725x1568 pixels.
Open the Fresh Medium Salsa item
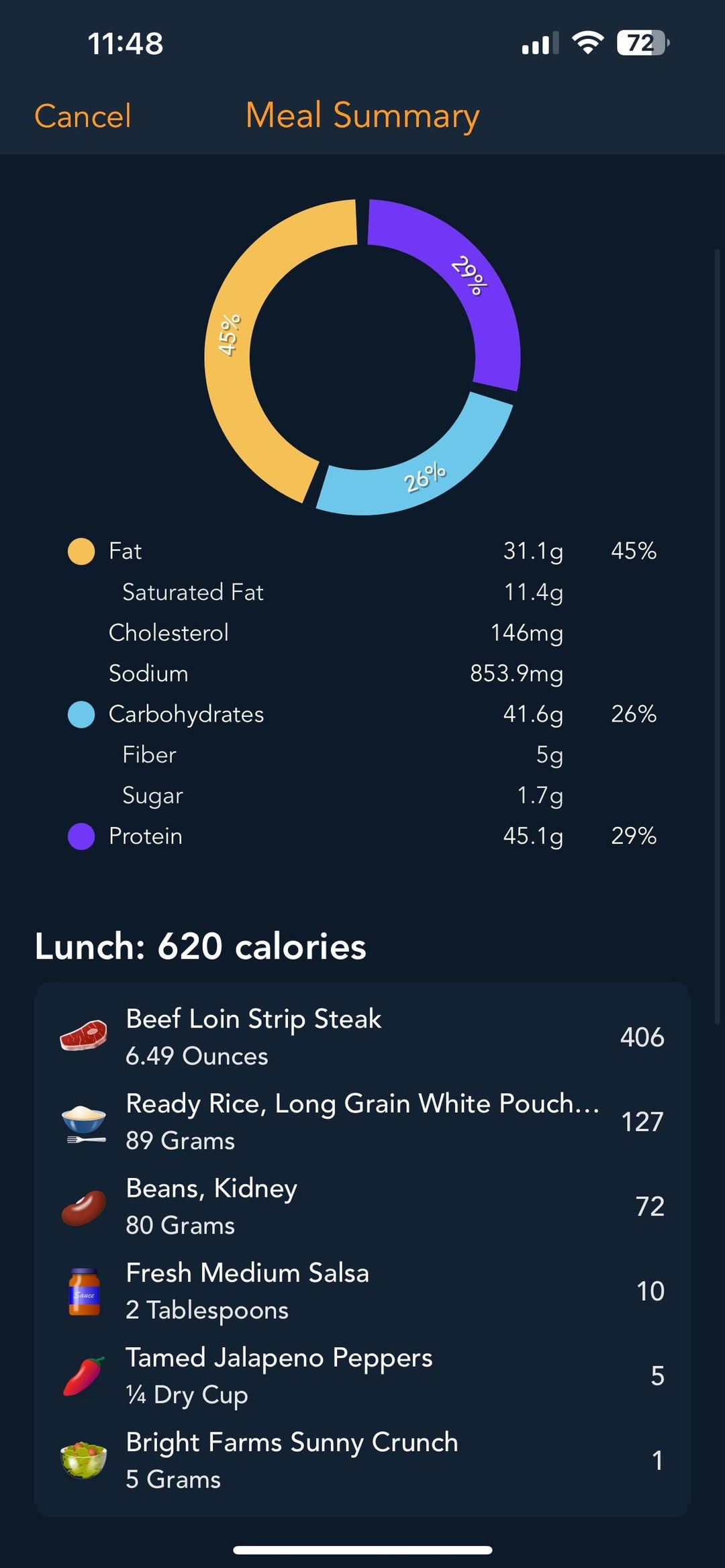[362, 1290]
